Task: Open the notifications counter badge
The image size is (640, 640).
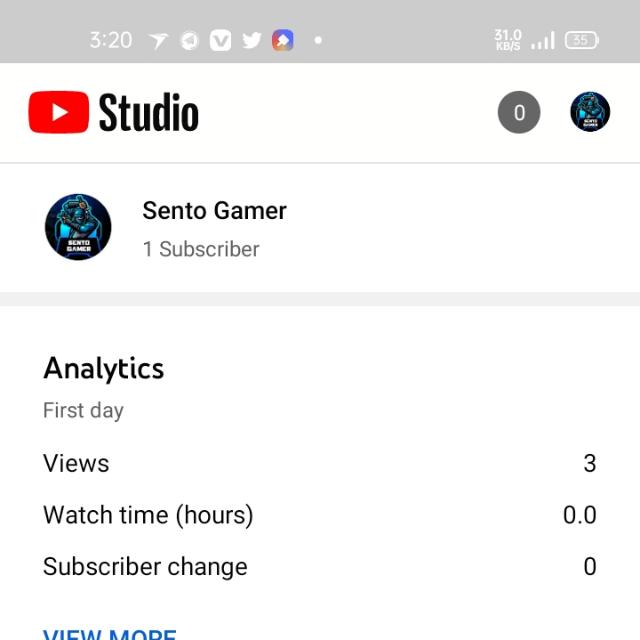Action: (x=519, y=113)
